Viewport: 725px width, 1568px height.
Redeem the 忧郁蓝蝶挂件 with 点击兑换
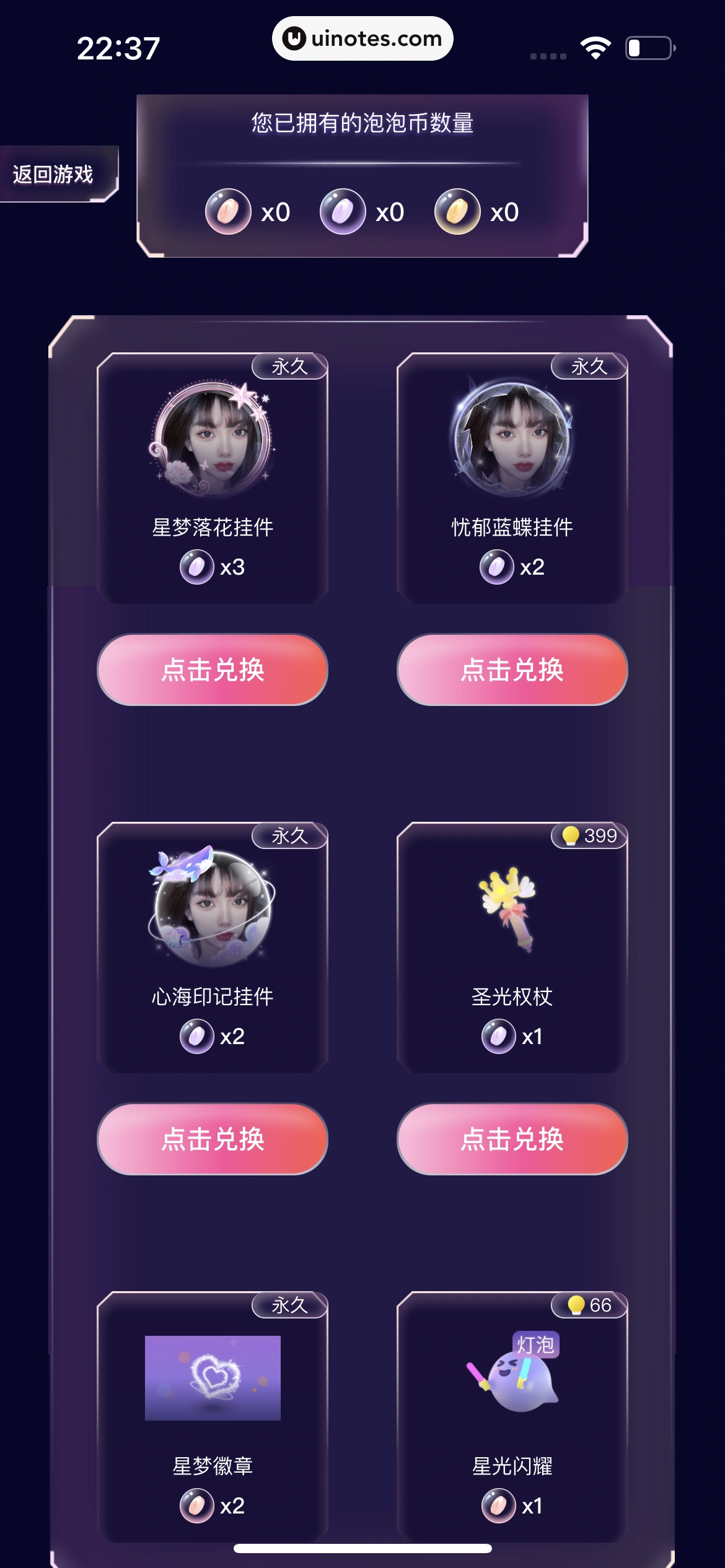(512, 670)
